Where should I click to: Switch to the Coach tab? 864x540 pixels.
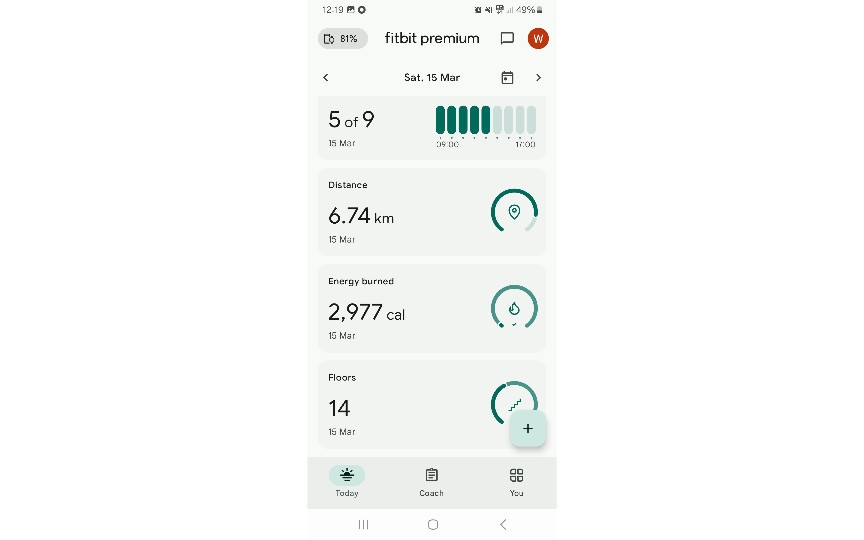(432, 481)
